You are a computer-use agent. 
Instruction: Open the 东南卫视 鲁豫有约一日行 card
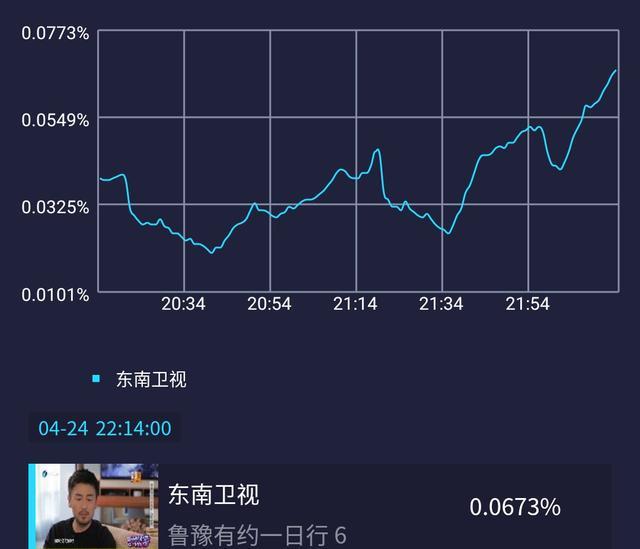click(320, 507)
